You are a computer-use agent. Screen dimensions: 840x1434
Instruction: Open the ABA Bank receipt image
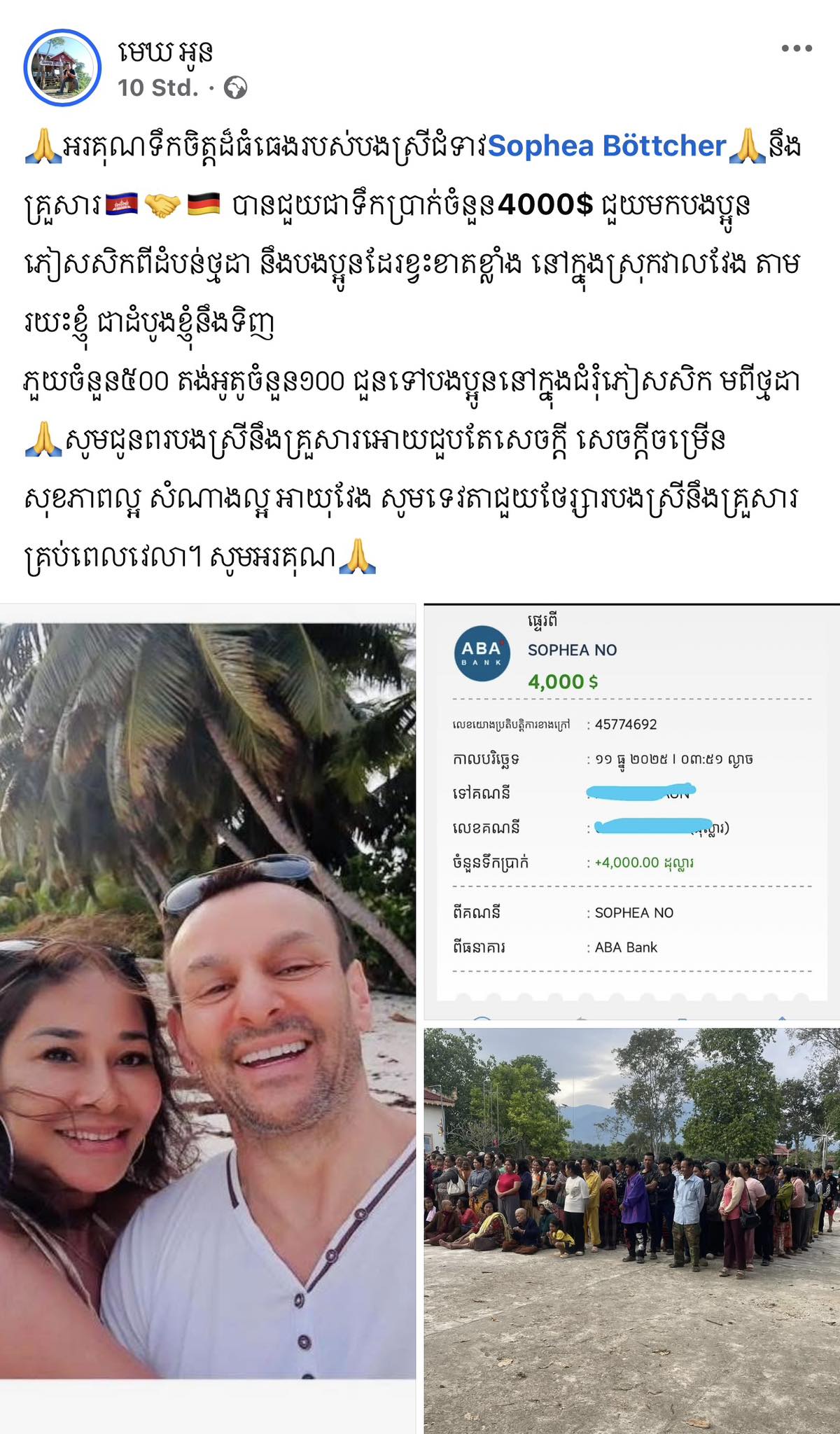pyautogui.click(x=631, y=812)
